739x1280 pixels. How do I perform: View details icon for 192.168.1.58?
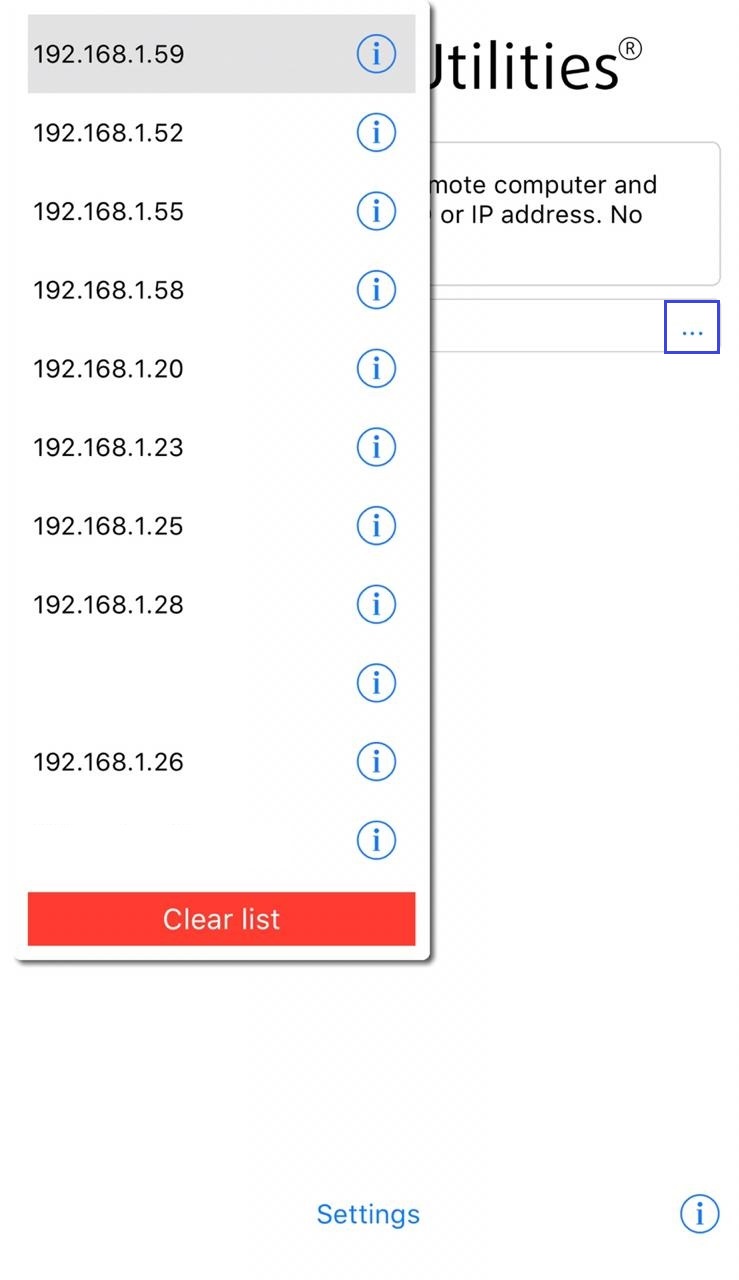(x=376, y=290)
